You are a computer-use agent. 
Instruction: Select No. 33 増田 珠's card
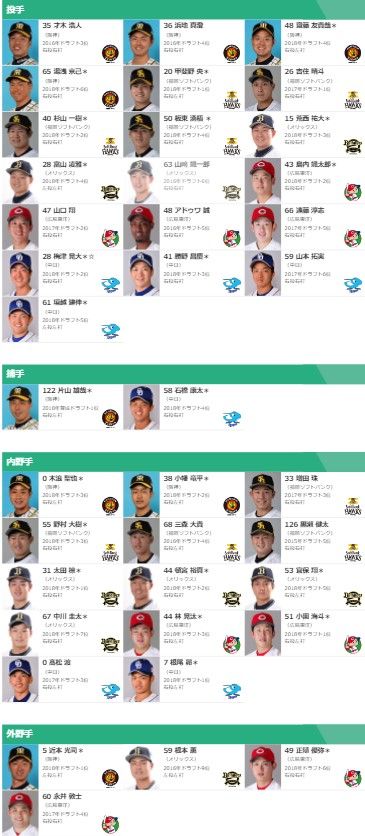(304, 495)
